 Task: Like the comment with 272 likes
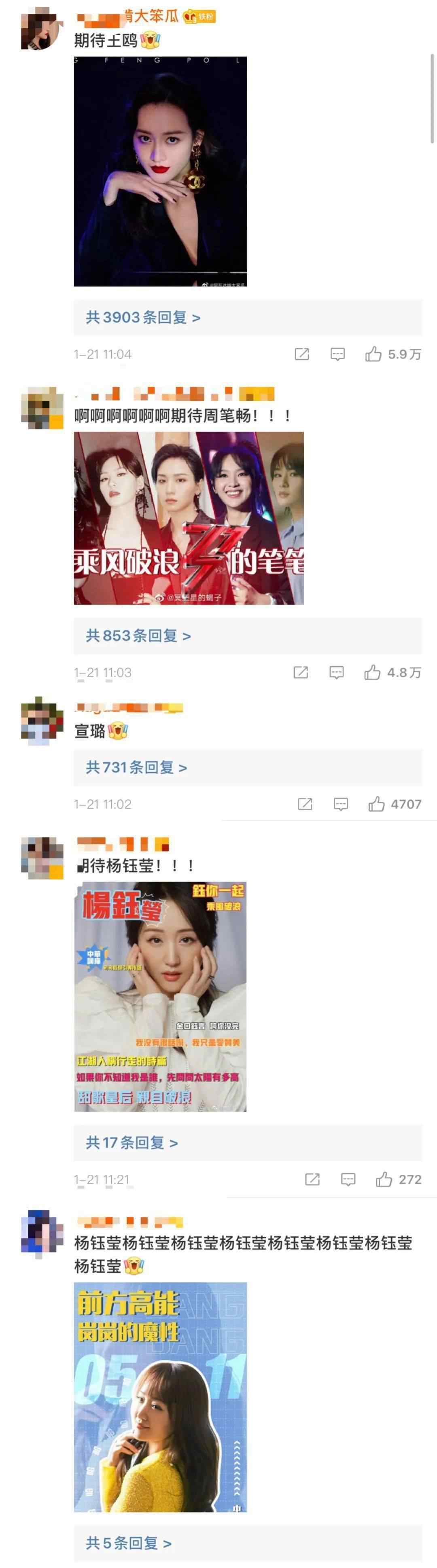384,1179
